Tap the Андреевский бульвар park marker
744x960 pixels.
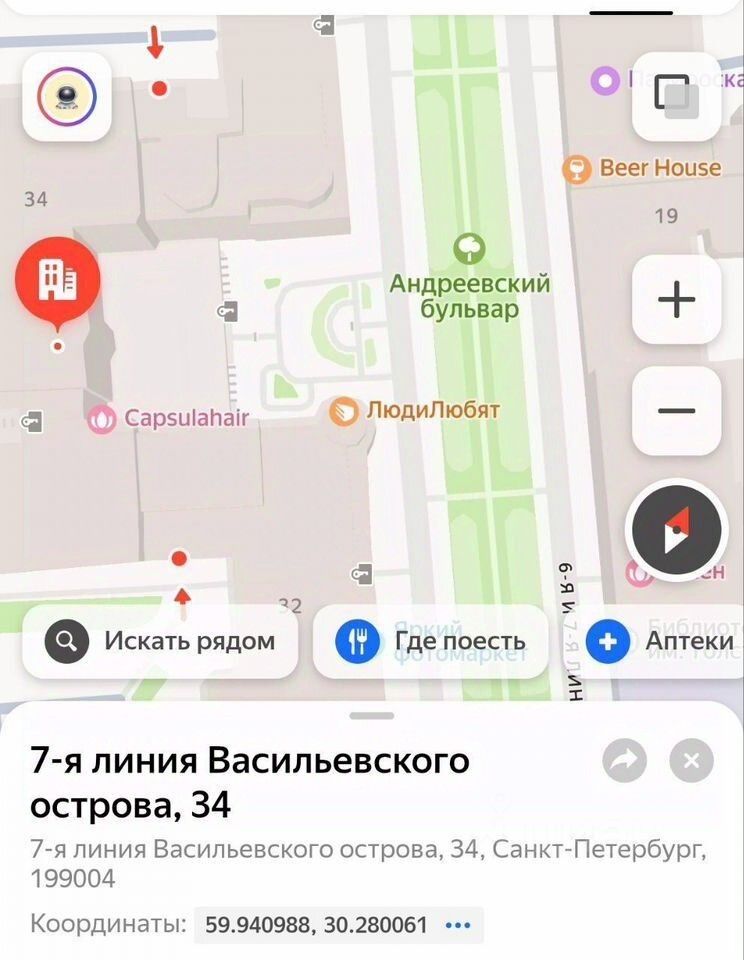tap(469, 248)
